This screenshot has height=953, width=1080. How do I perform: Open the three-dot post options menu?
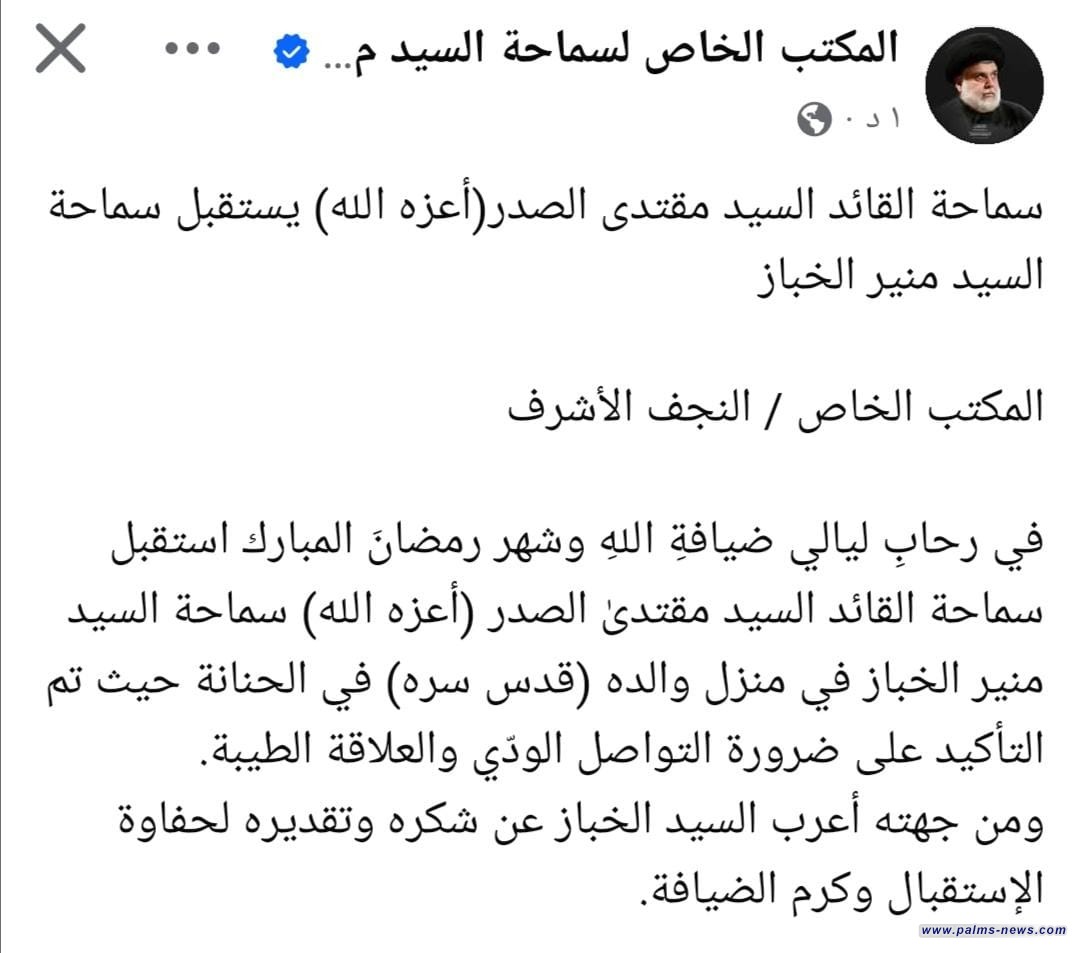tap(192, 49)
